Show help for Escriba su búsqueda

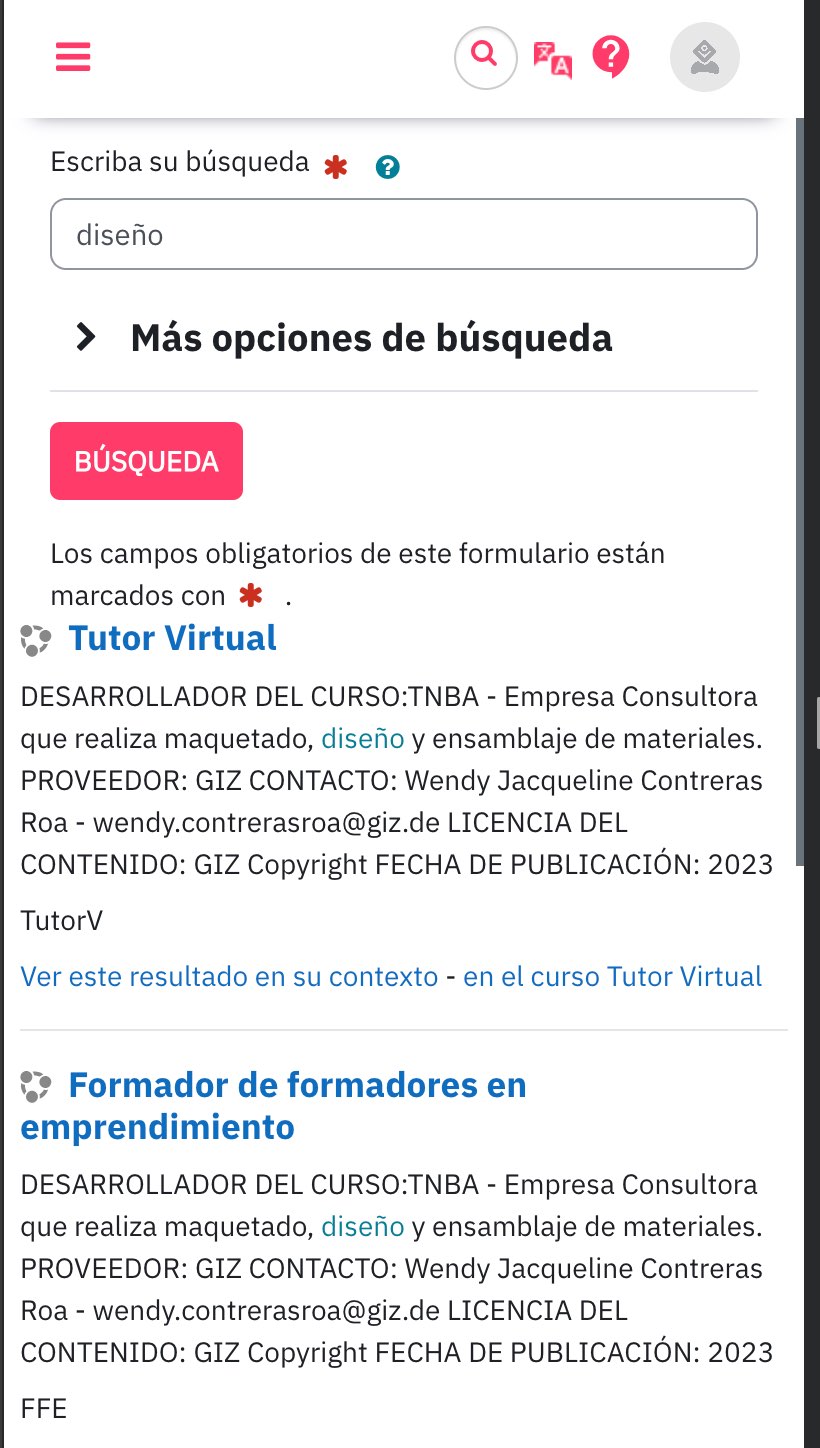[x=387, y=168]
